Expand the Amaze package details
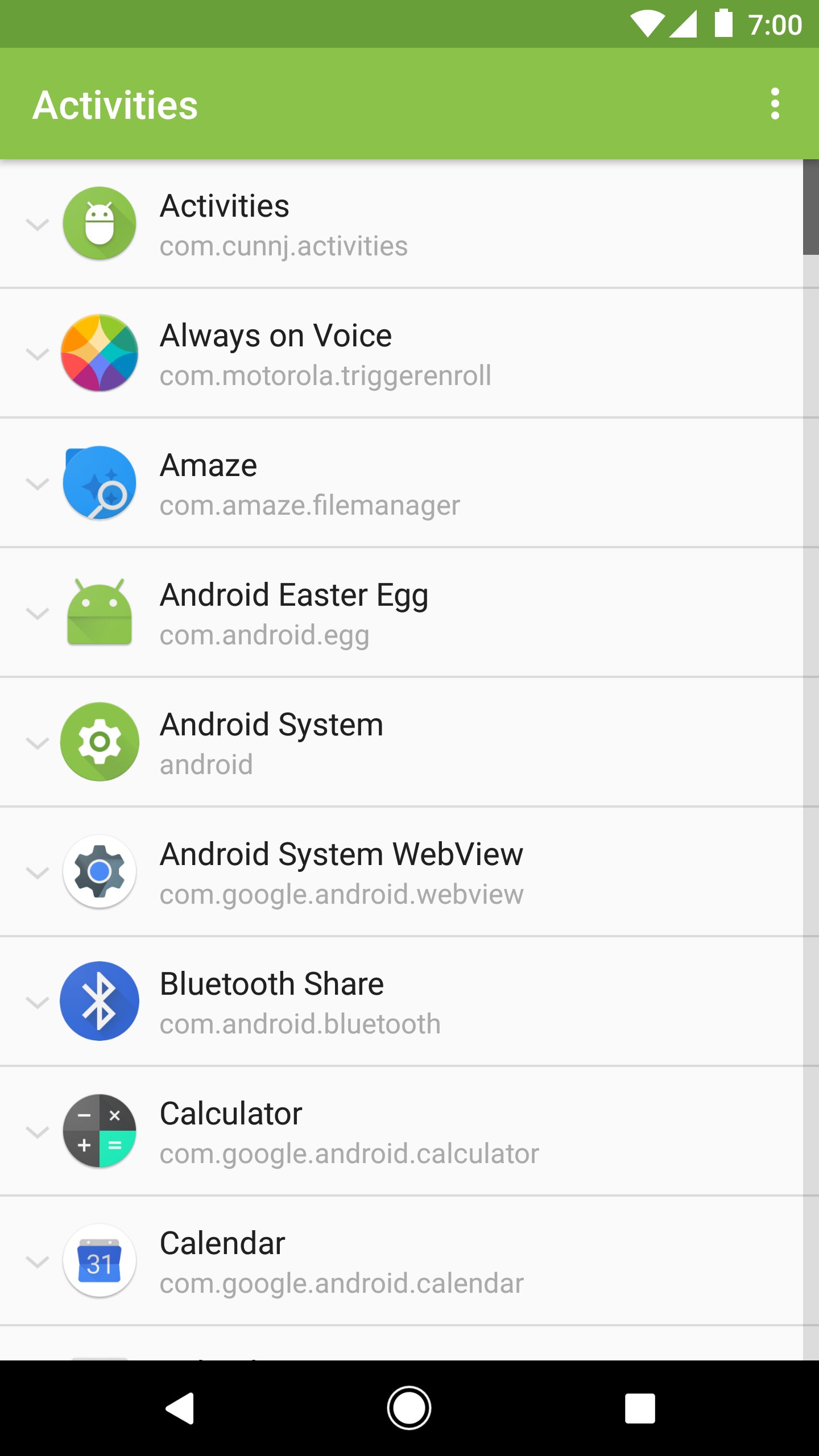The height and width of the screenshot is (1456, 819). point(38,483)
